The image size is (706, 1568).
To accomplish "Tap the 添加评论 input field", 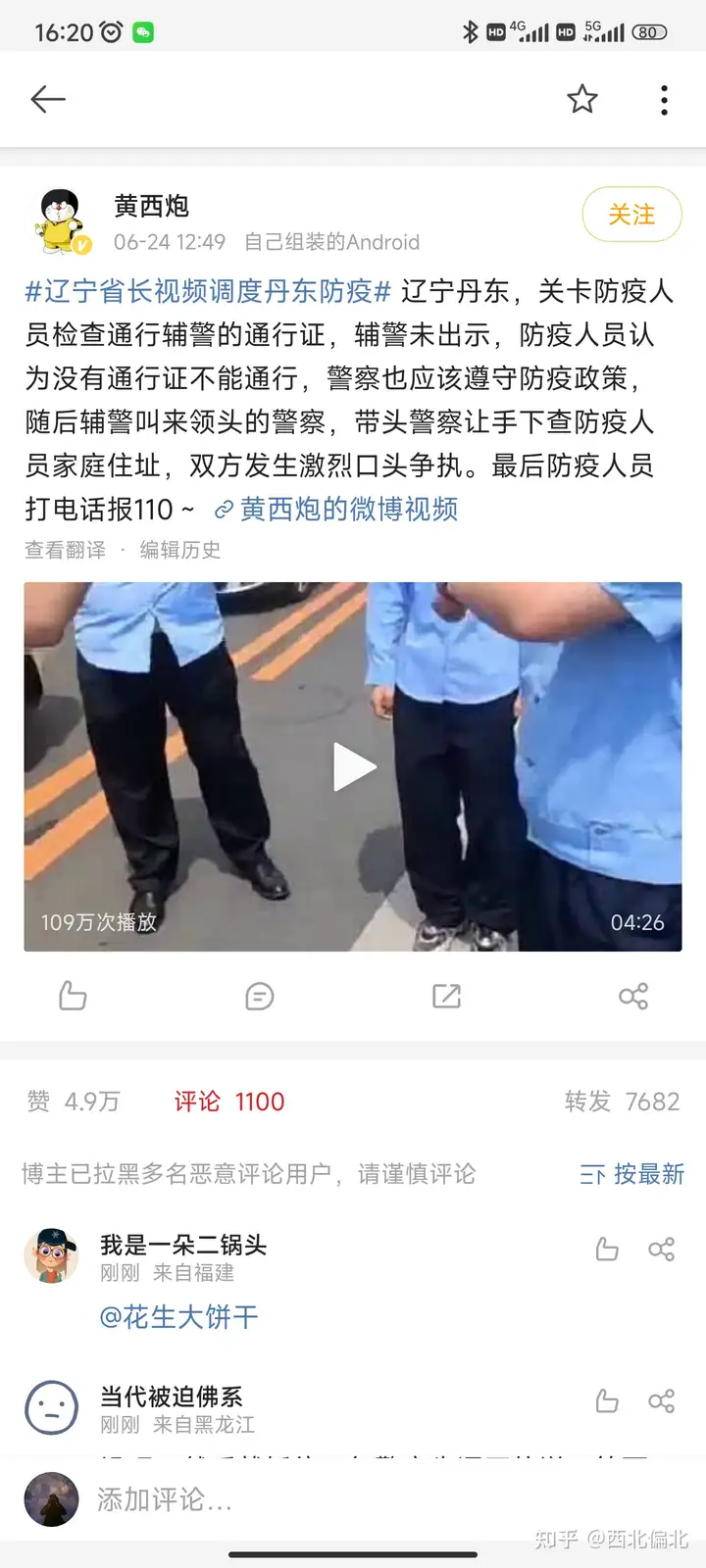I will (294, 1499).
